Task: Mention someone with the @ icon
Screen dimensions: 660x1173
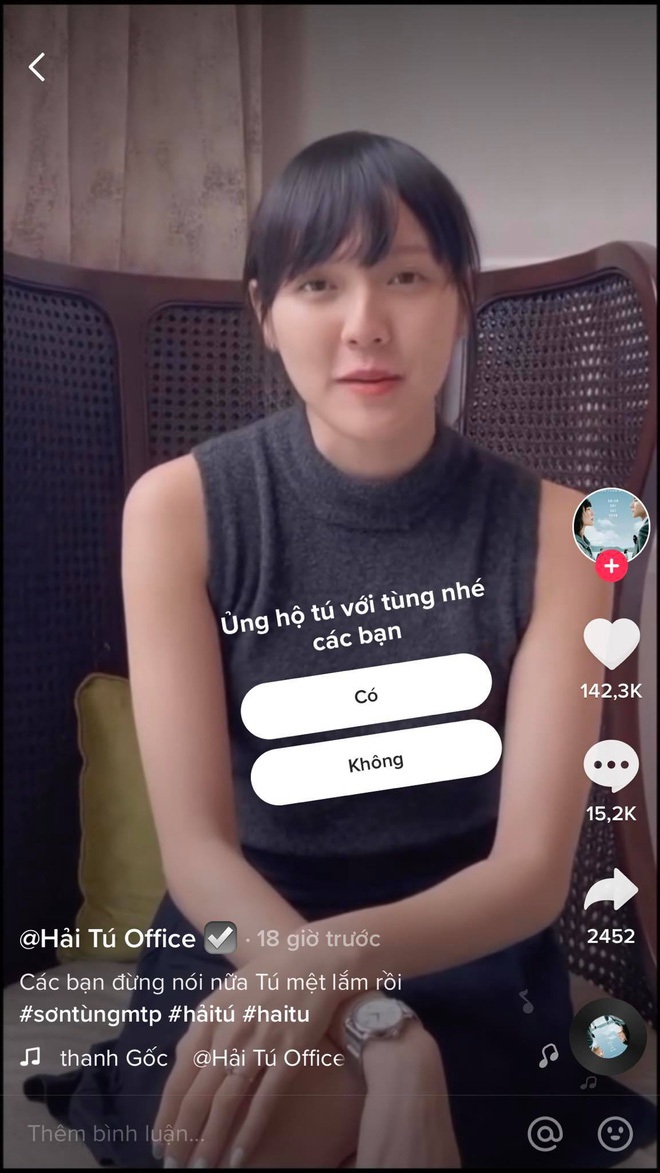Action: tap(545, 1133)
